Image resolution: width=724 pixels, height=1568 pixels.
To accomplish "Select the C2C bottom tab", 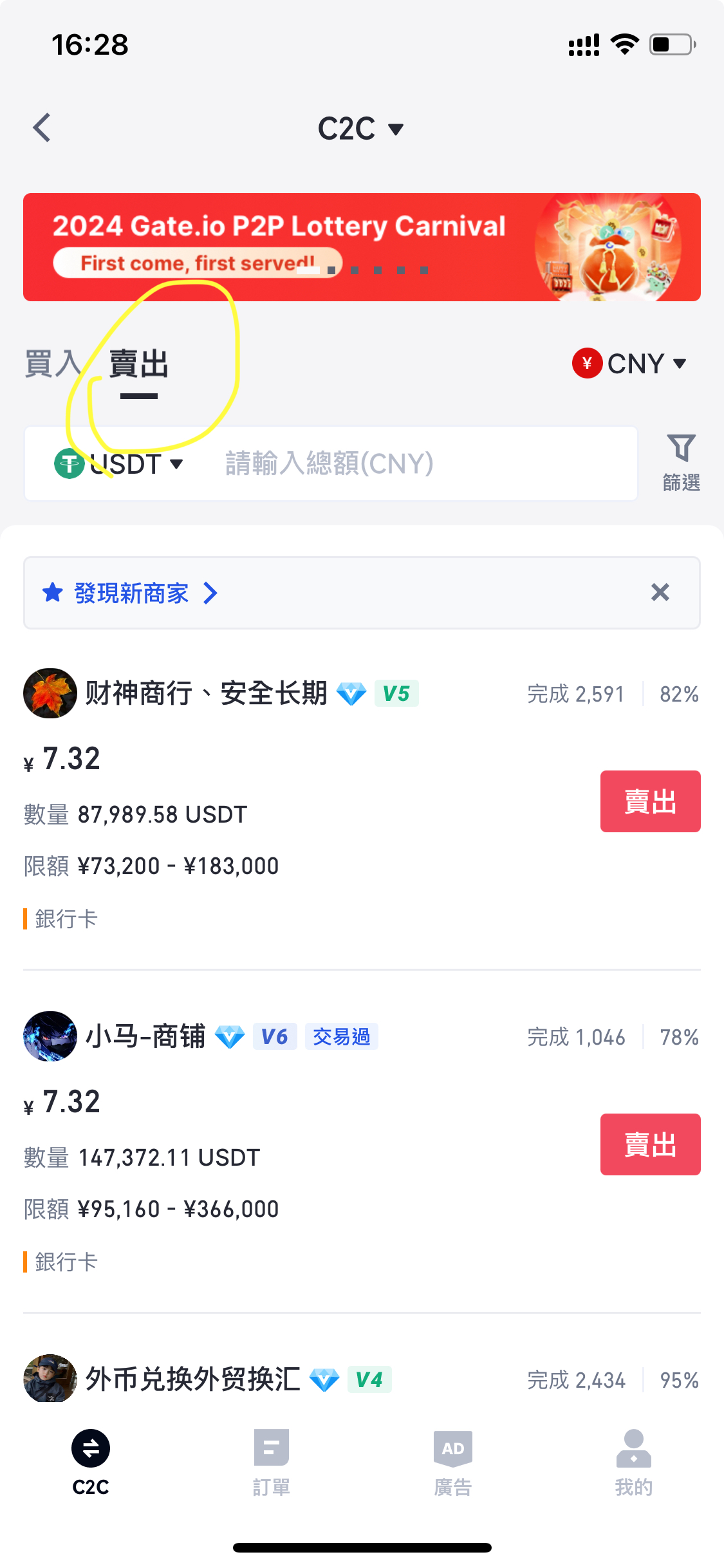I will [91, 1462].
